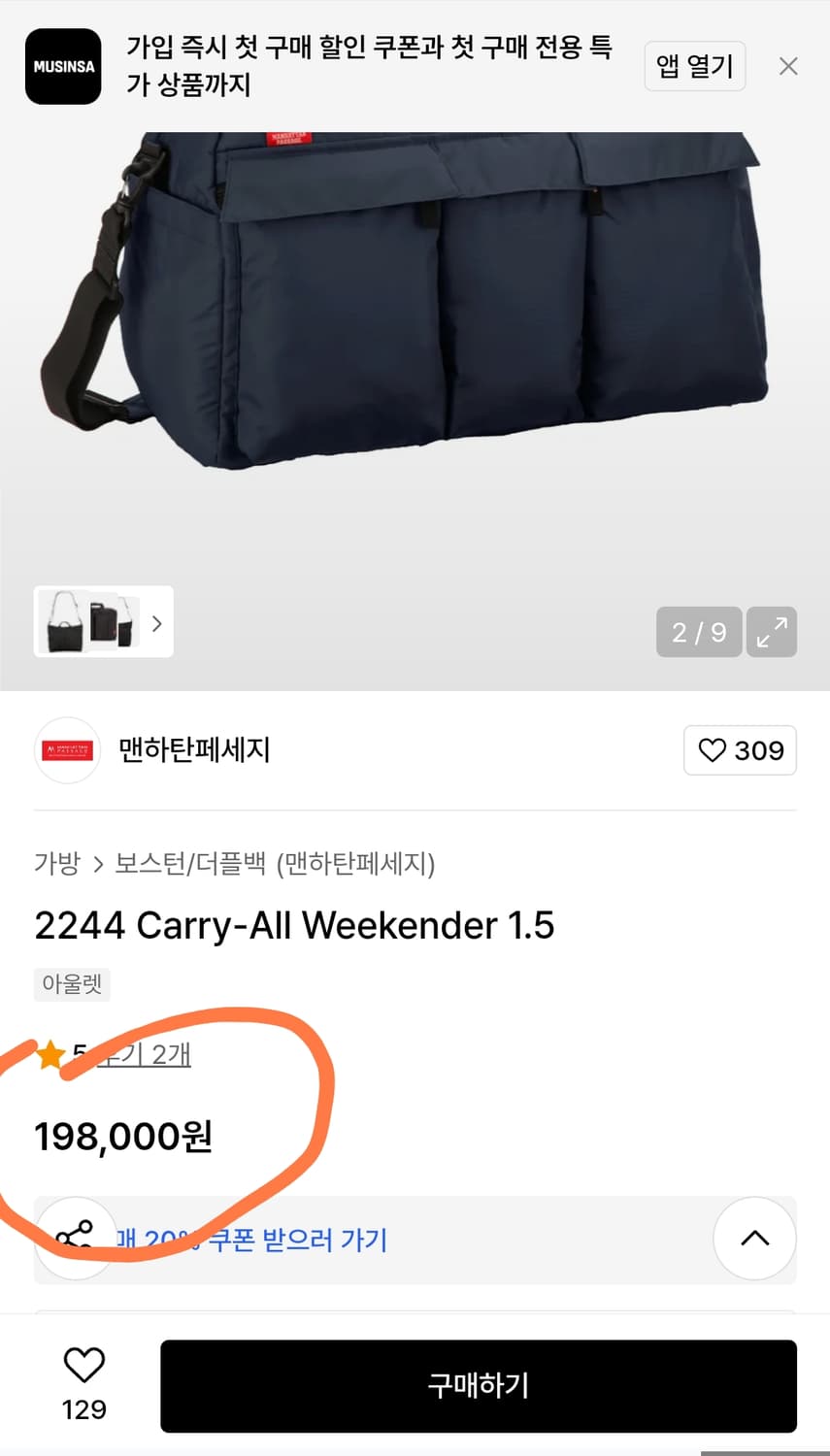Screen dimensions: 830x1456
Task: Click the yellow star rating icon
Action: [x=47, y=1054]
